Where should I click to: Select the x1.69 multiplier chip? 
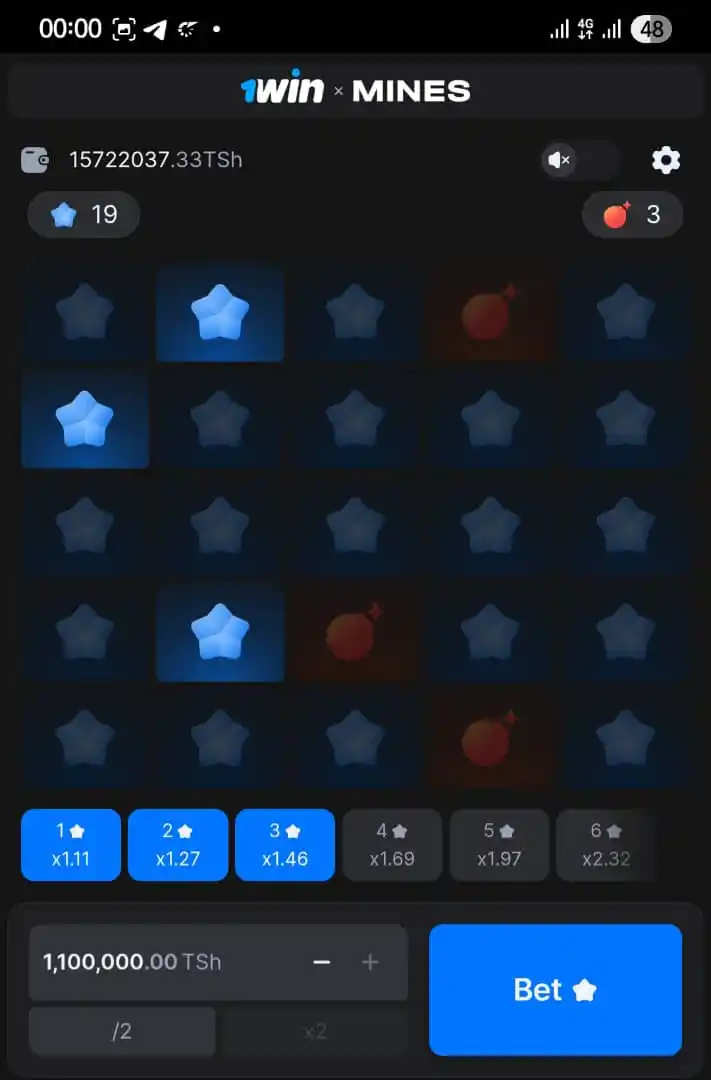click(392, 845)
